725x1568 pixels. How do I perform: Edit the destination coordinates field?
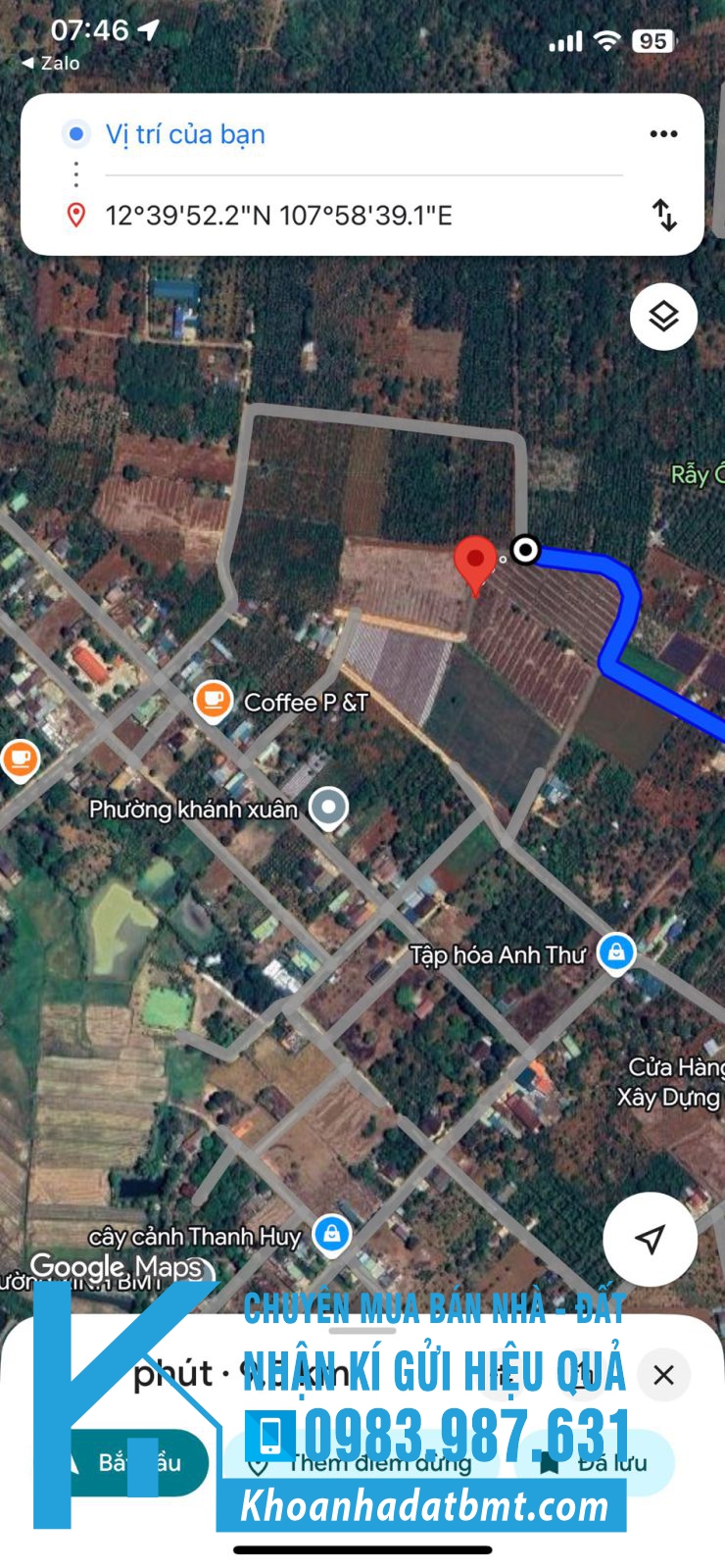(279, 216)
